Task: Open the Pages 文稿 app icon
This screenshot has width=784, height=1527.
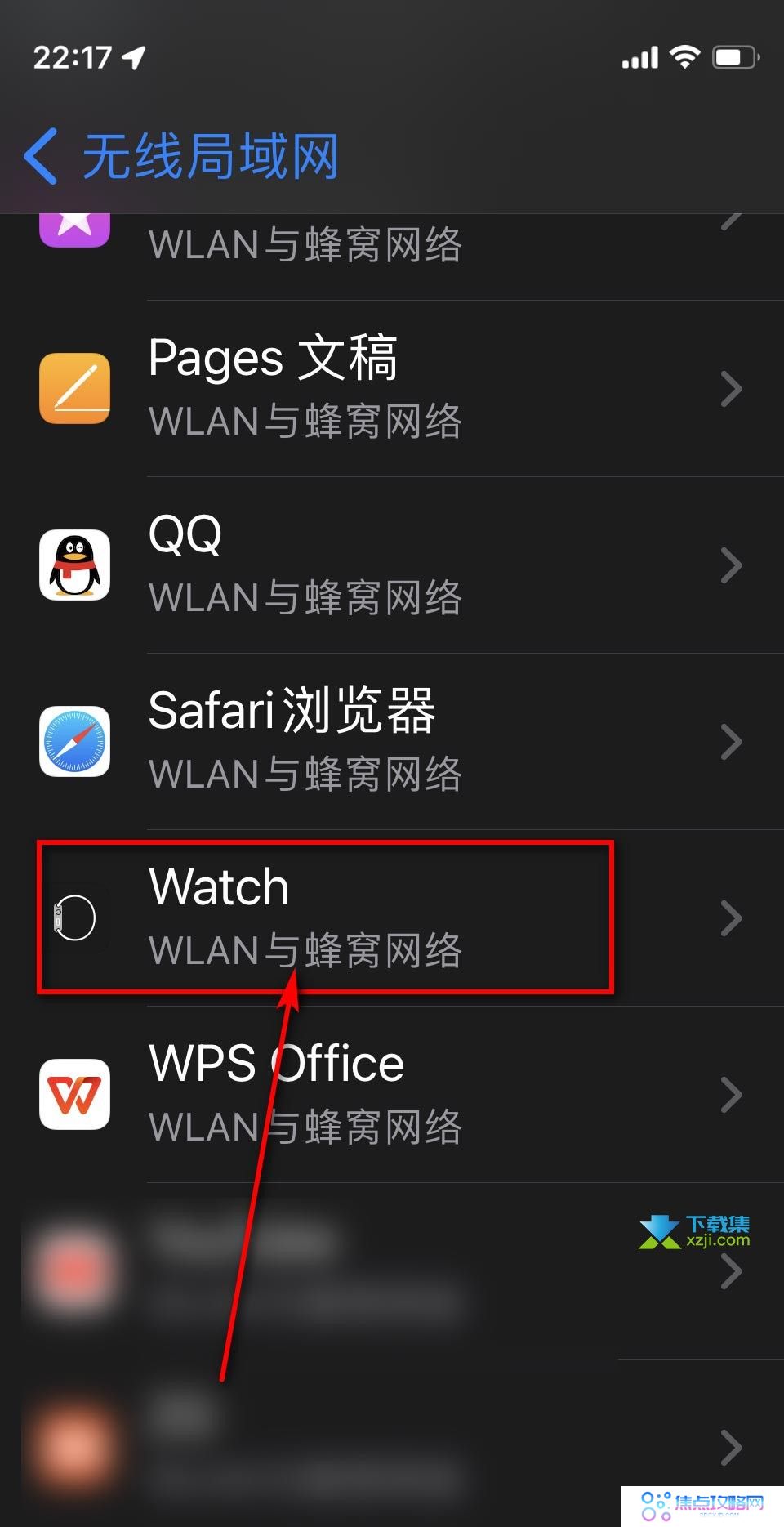Action: click(74, 388)
